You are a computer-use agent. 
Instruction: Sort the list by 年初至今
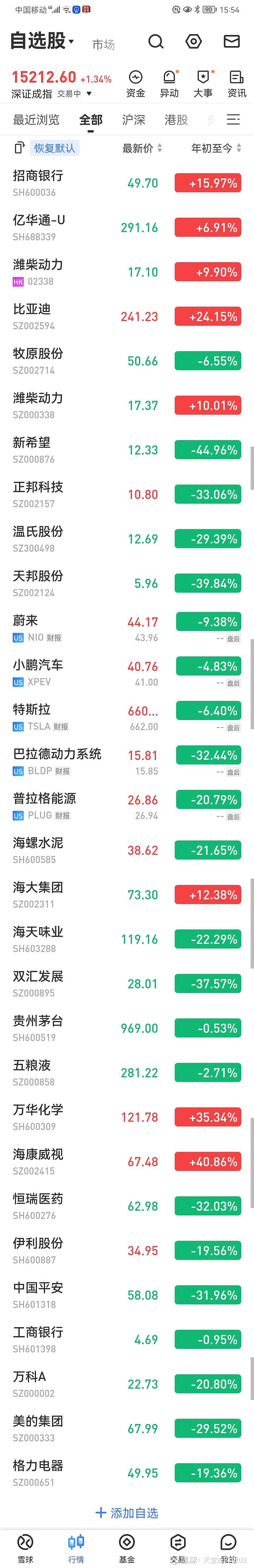pyautogui.click(x=216, y=148)
